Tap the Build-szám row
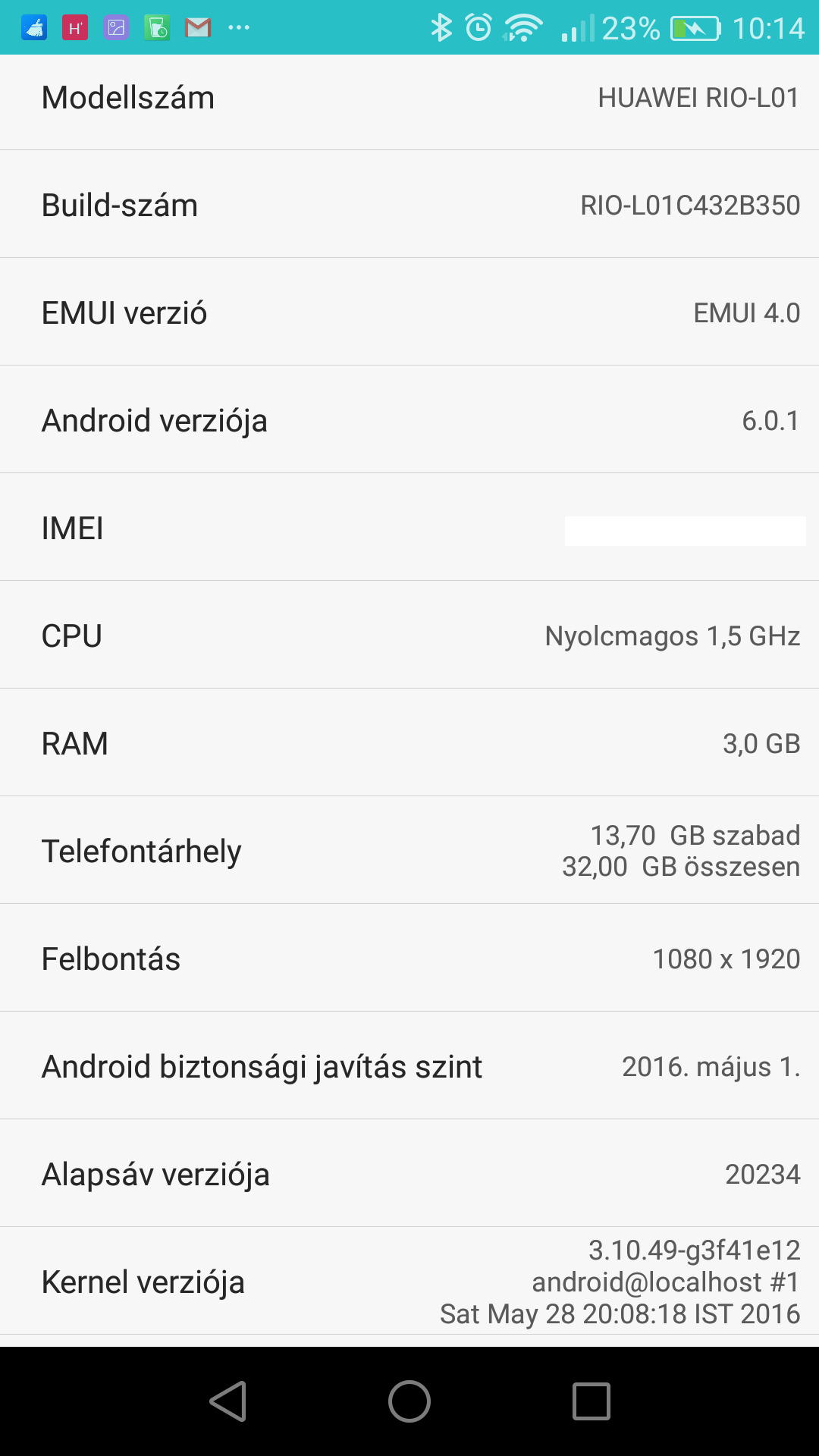Screen dimensions: 819x1456 [409, 204]
